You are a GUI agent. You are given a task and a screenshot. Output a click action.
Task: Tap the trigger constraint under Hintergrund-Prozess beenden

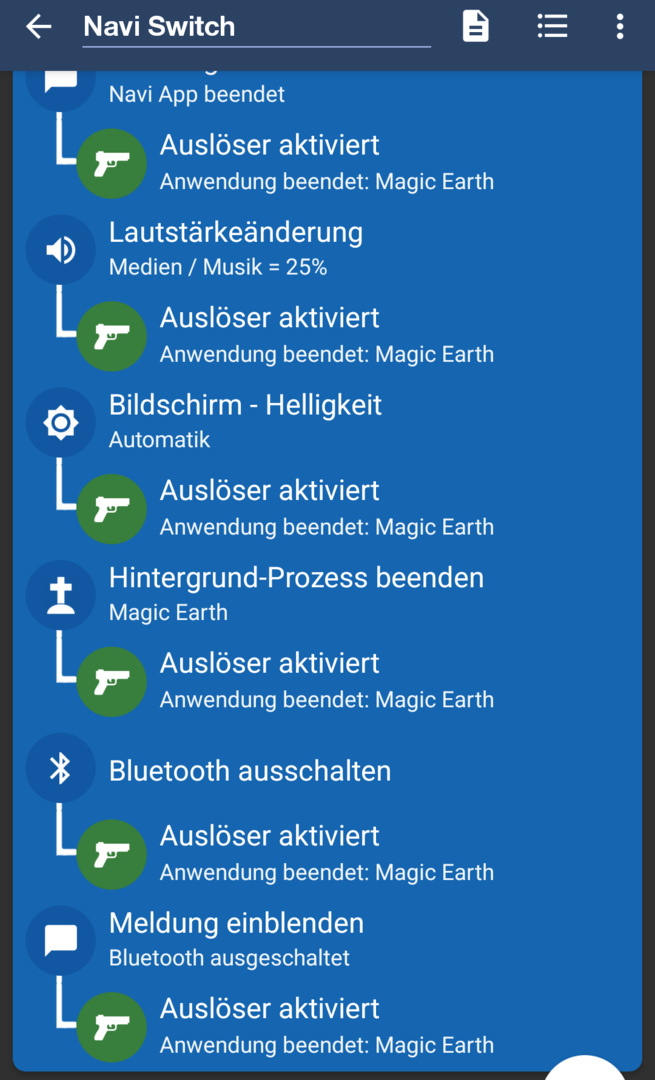(326, 681)
